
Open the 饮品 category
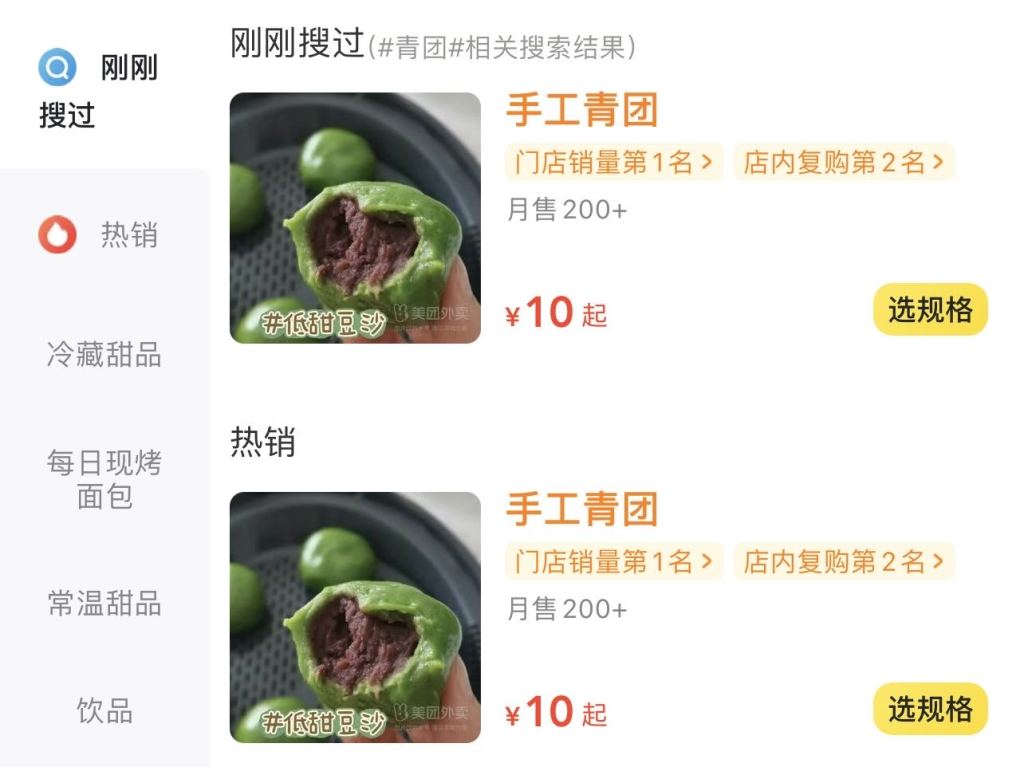pos(104,712)
